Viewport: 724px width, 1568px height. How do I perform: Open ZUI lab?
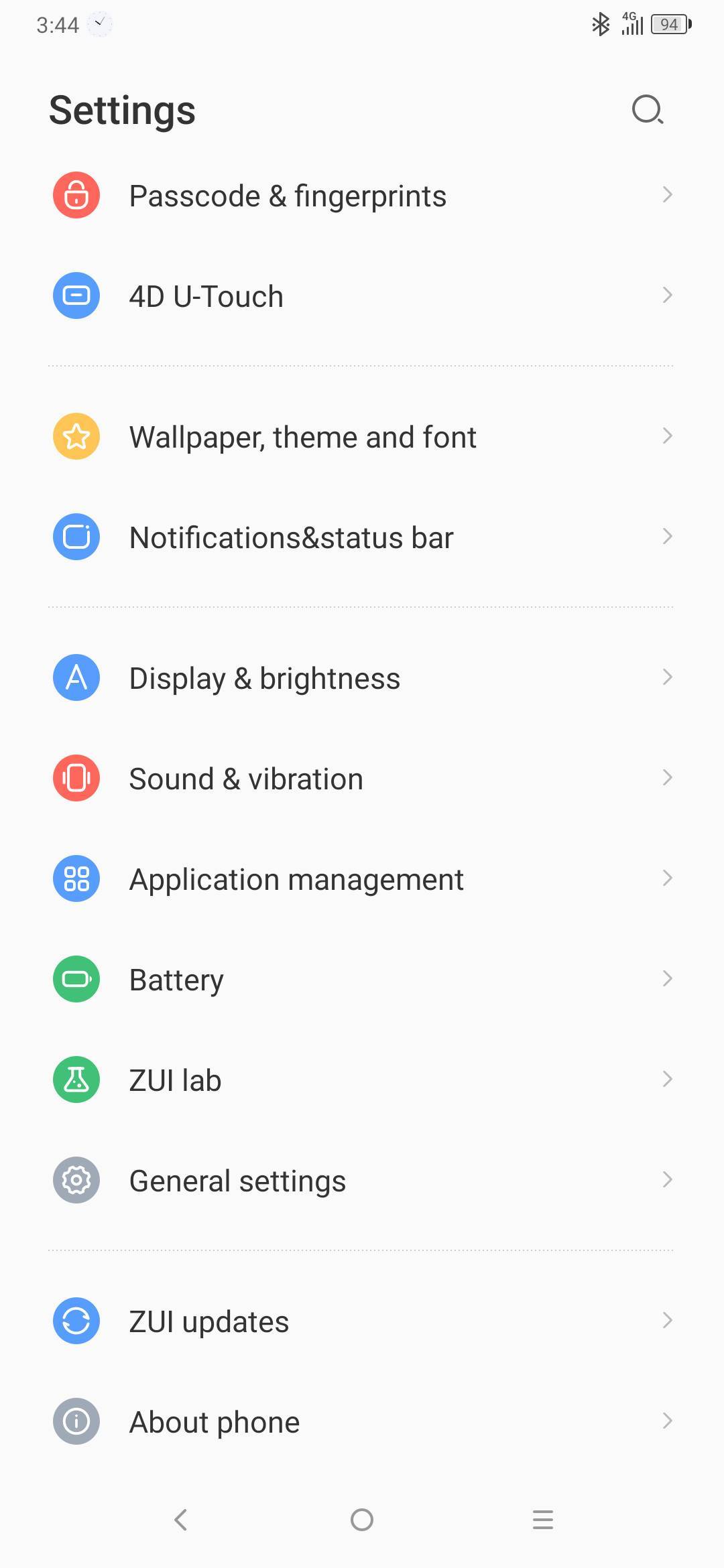[362, 1080]
